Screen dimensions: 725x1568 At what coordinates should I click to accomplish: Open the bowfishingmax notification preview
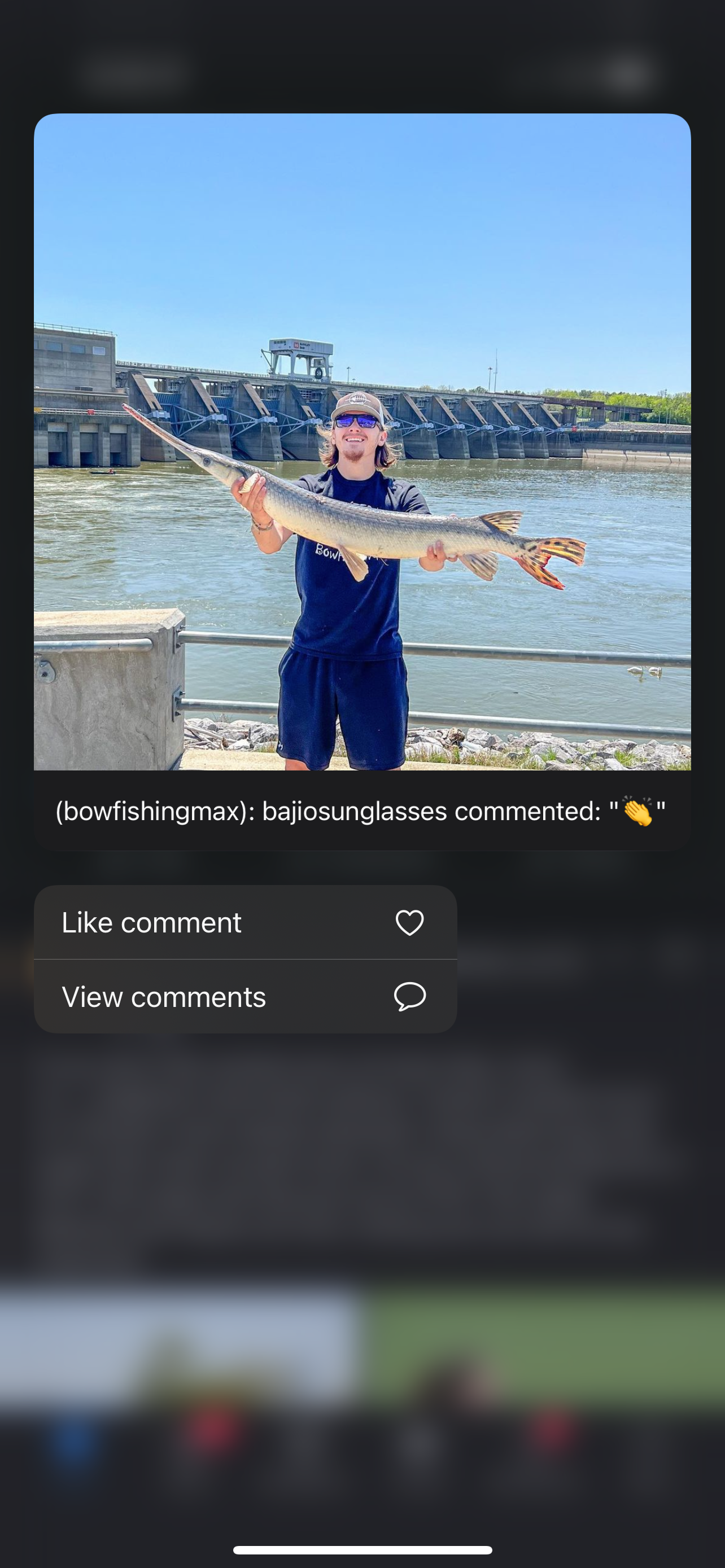coord(362,481)
